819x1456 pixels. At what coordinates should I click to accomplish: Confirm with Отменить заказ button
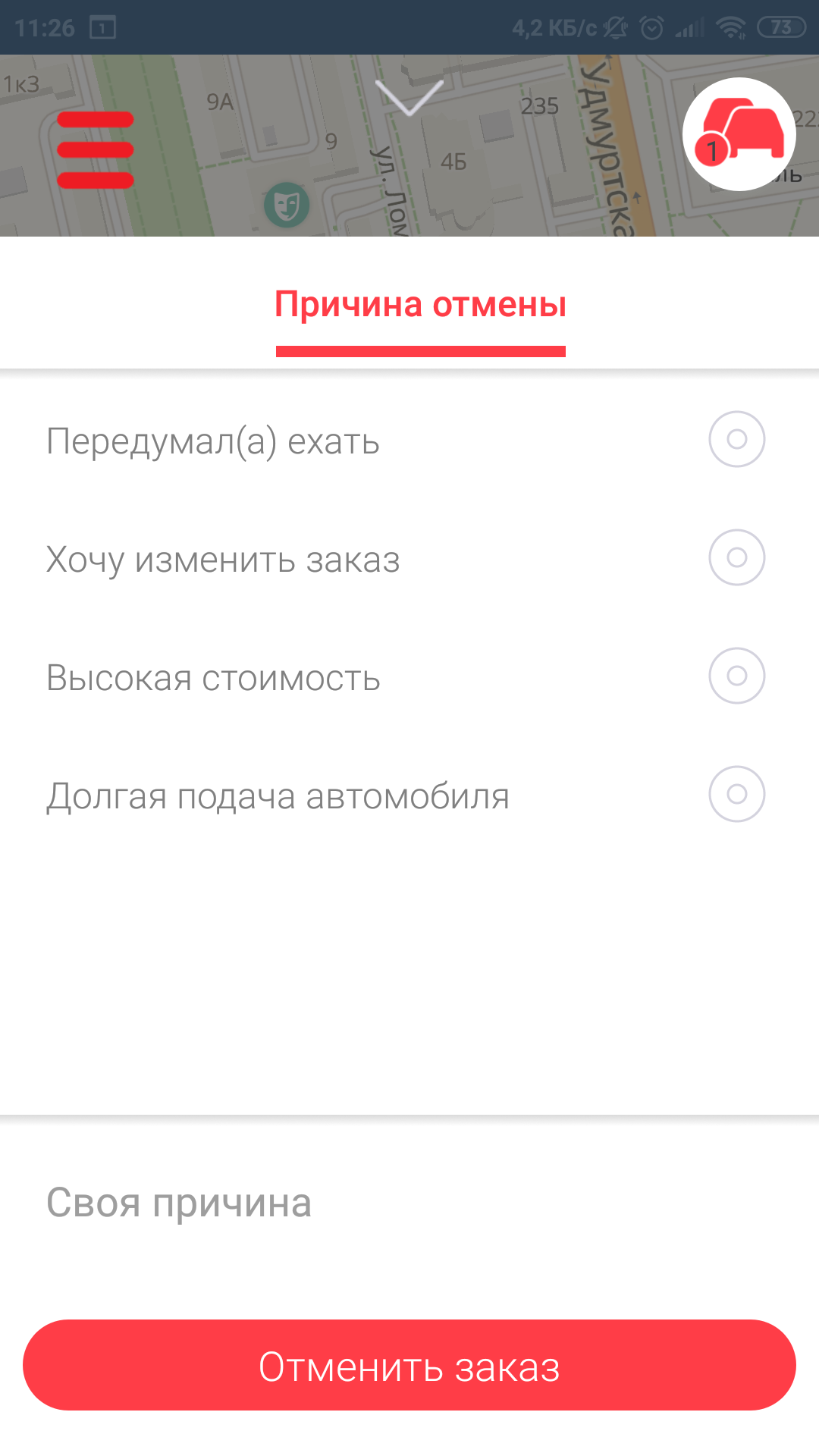[409, 1365]
